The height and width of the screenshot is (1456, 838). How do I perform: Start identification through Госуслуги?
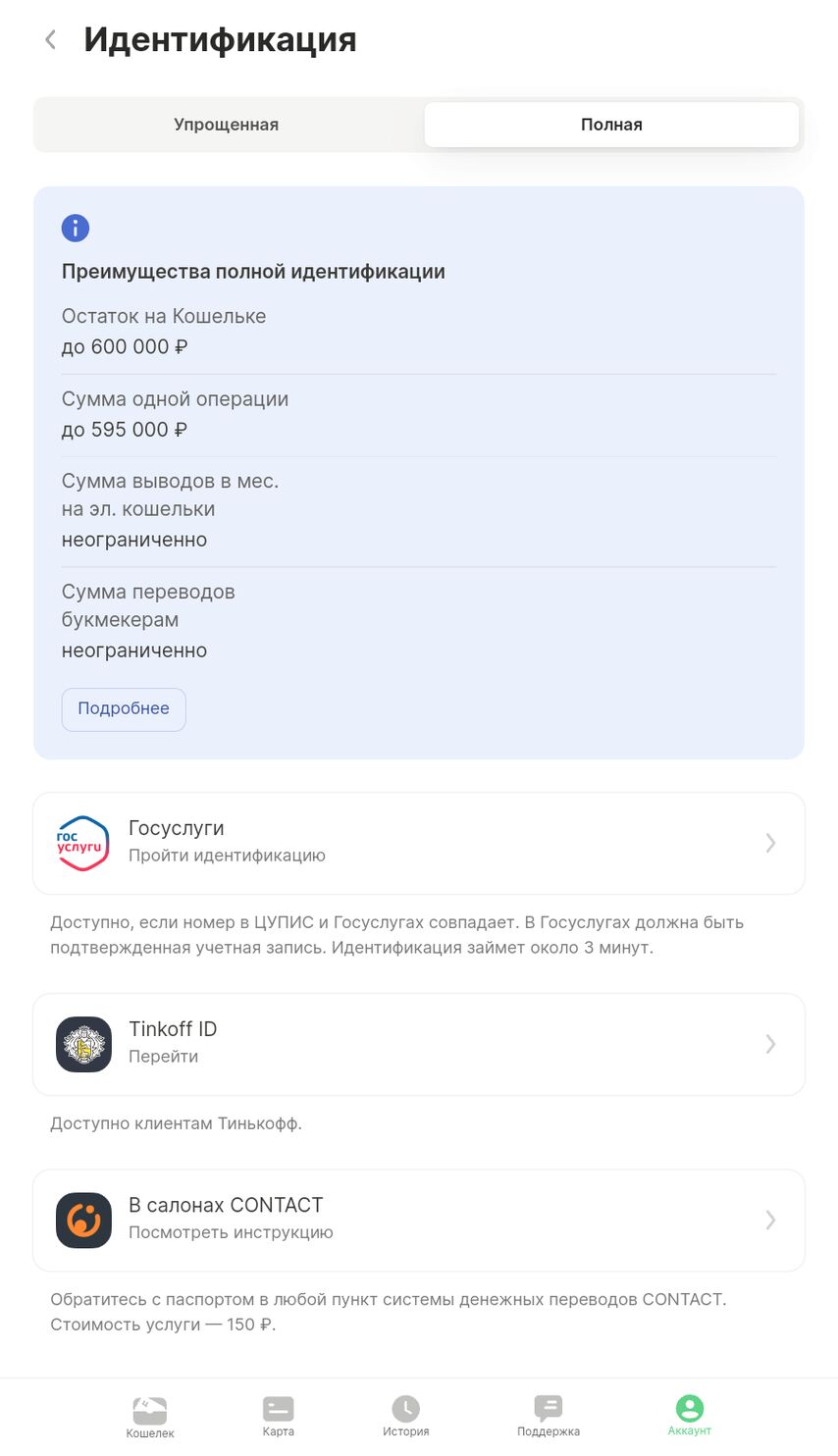419,843
